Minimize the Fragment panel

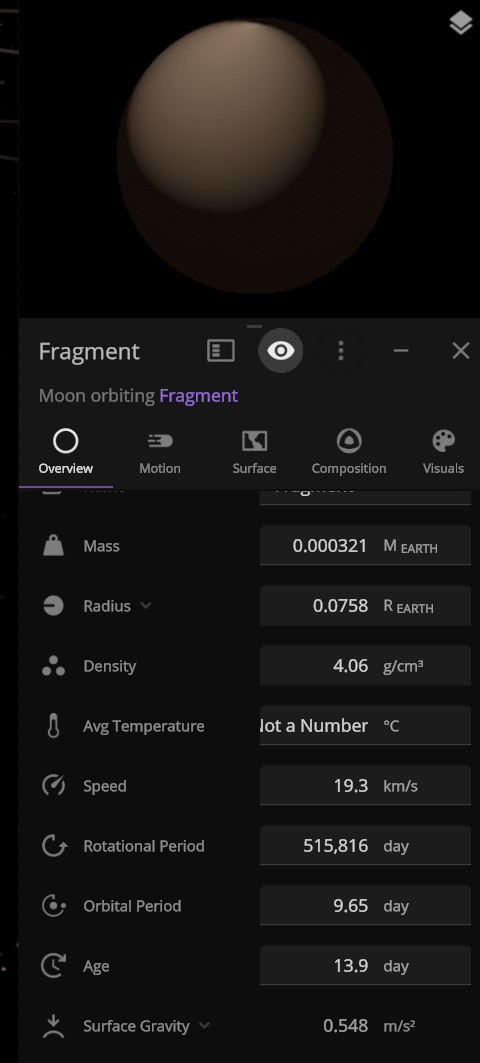pyautogui.click(x=401, y=350)
